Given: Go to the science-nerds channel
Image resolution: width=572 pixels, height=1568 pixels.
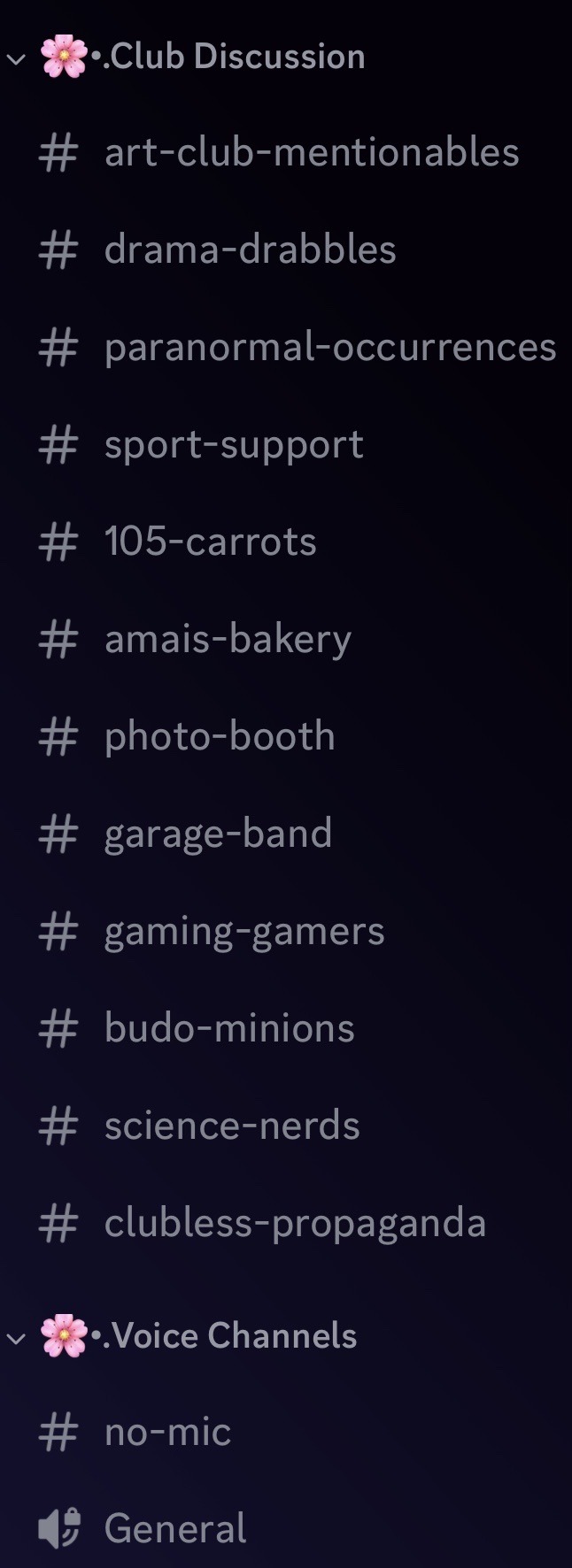Looking at the screenshot, I should tap(232, 1126).
